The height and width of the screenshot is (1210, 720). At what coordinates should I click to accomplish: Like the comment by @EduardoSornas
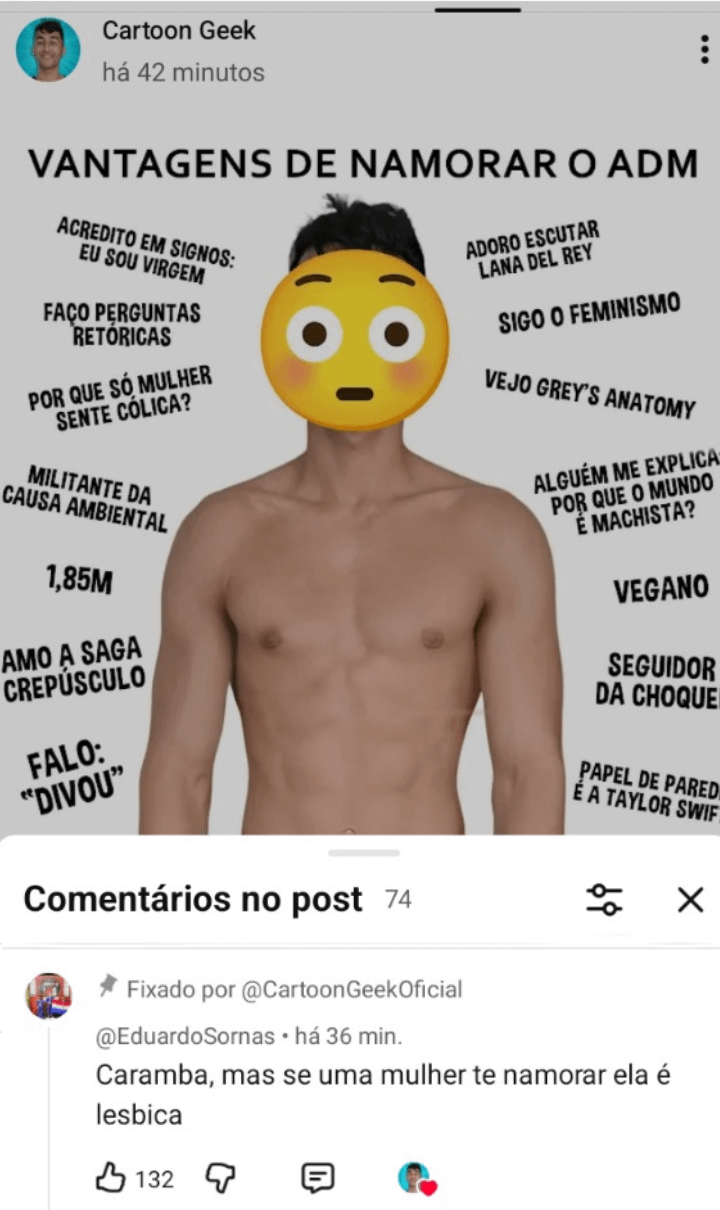(109, 1179)
